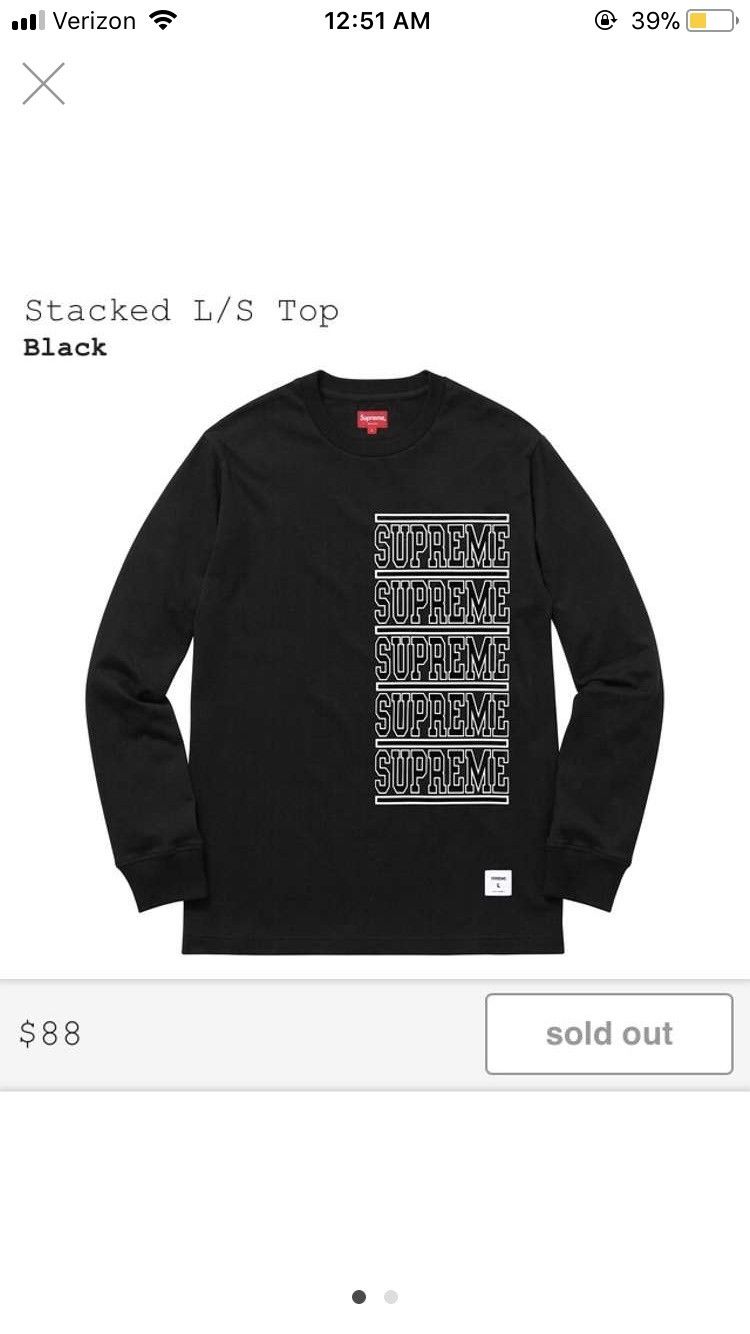Go to the second image page dot
This screenshot has height=1334, width=750.
pyautogui.click(x=391, y=1297)
